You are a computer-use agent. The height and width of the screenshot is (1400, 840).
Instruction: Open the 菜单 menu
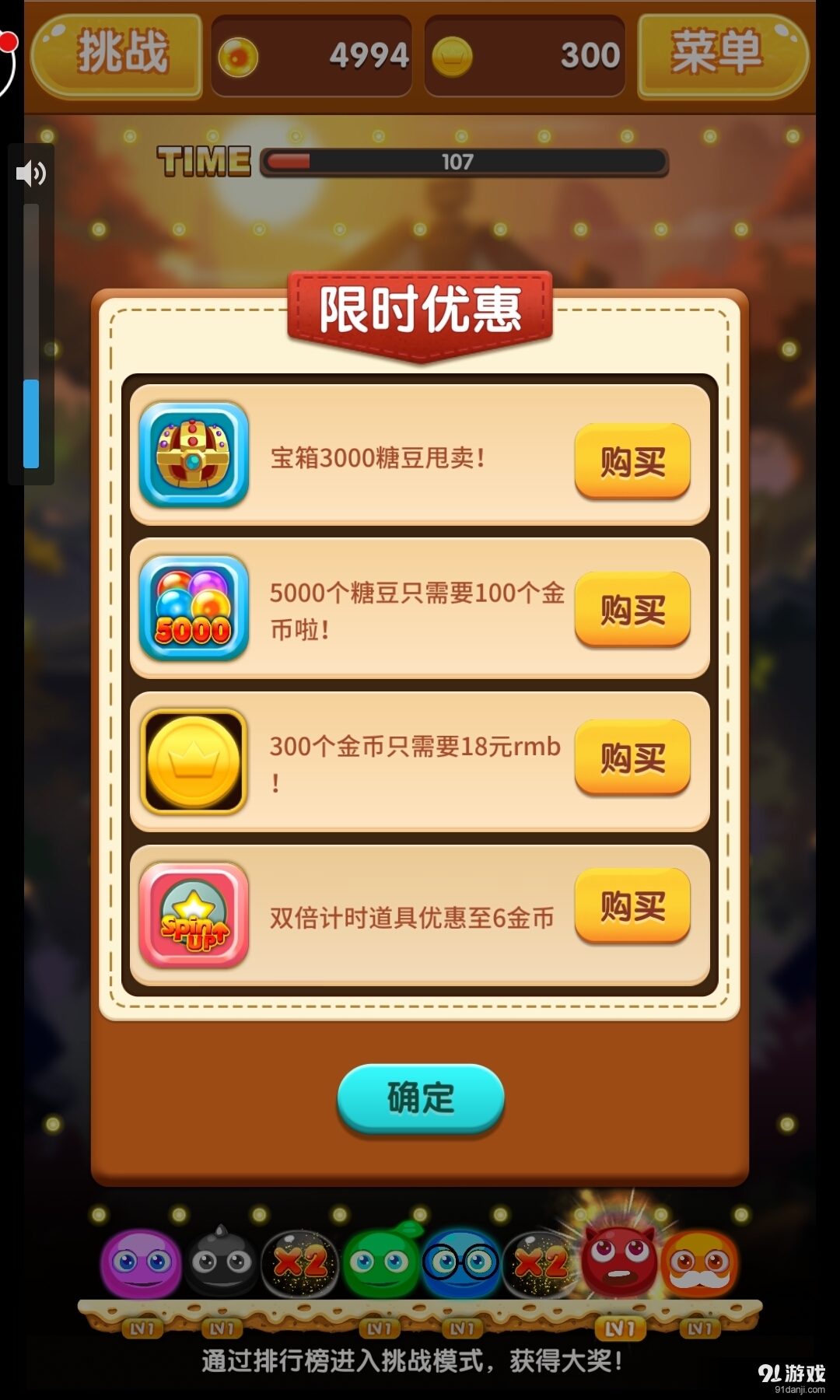[722, 53]
